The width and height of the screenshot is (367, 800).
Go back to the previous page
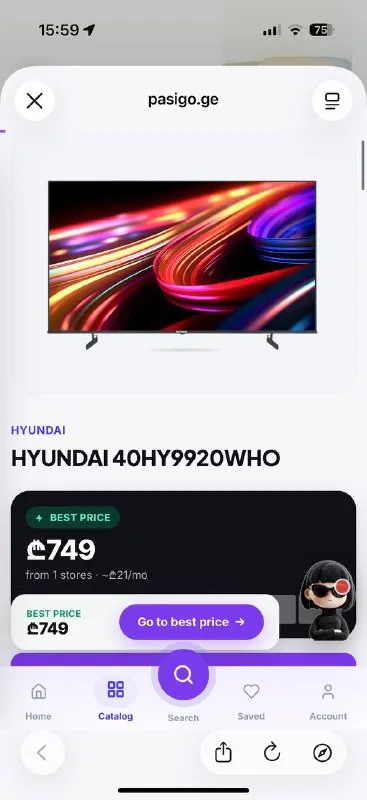42,753
